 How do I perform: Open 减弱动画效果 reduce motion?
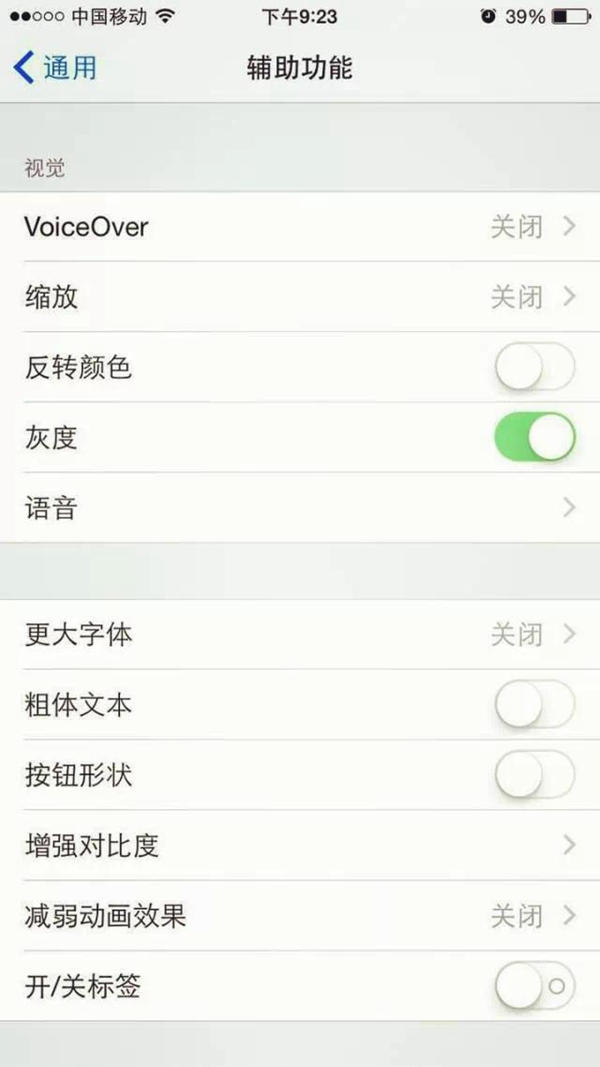[x=300, y=916]
